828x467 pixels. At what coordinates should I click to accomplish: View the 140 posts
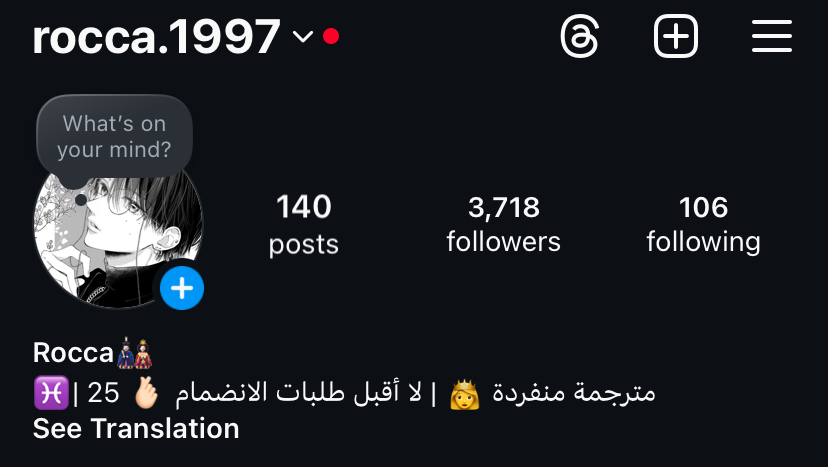tap(303, 224)
